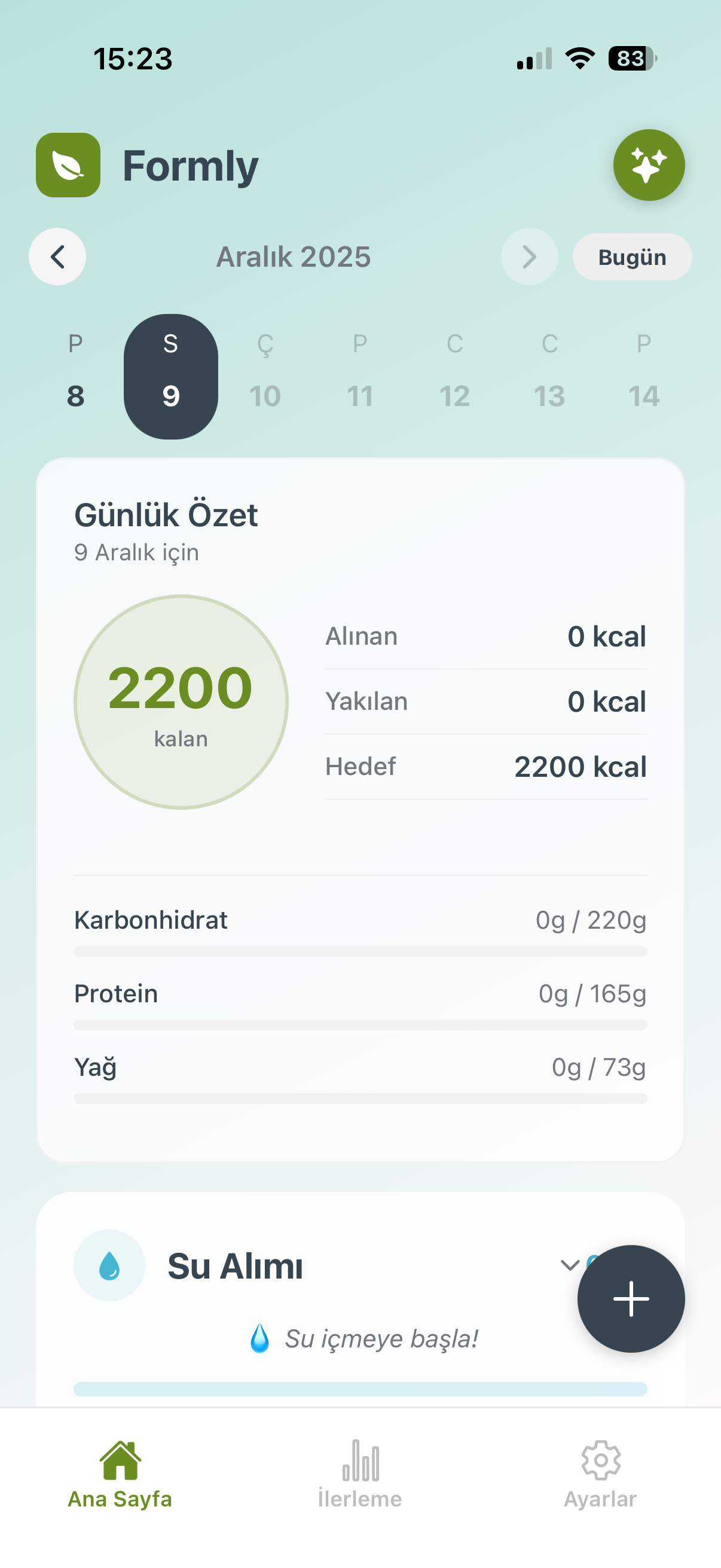Go to previous week with left arrow

tap(57, 257)
